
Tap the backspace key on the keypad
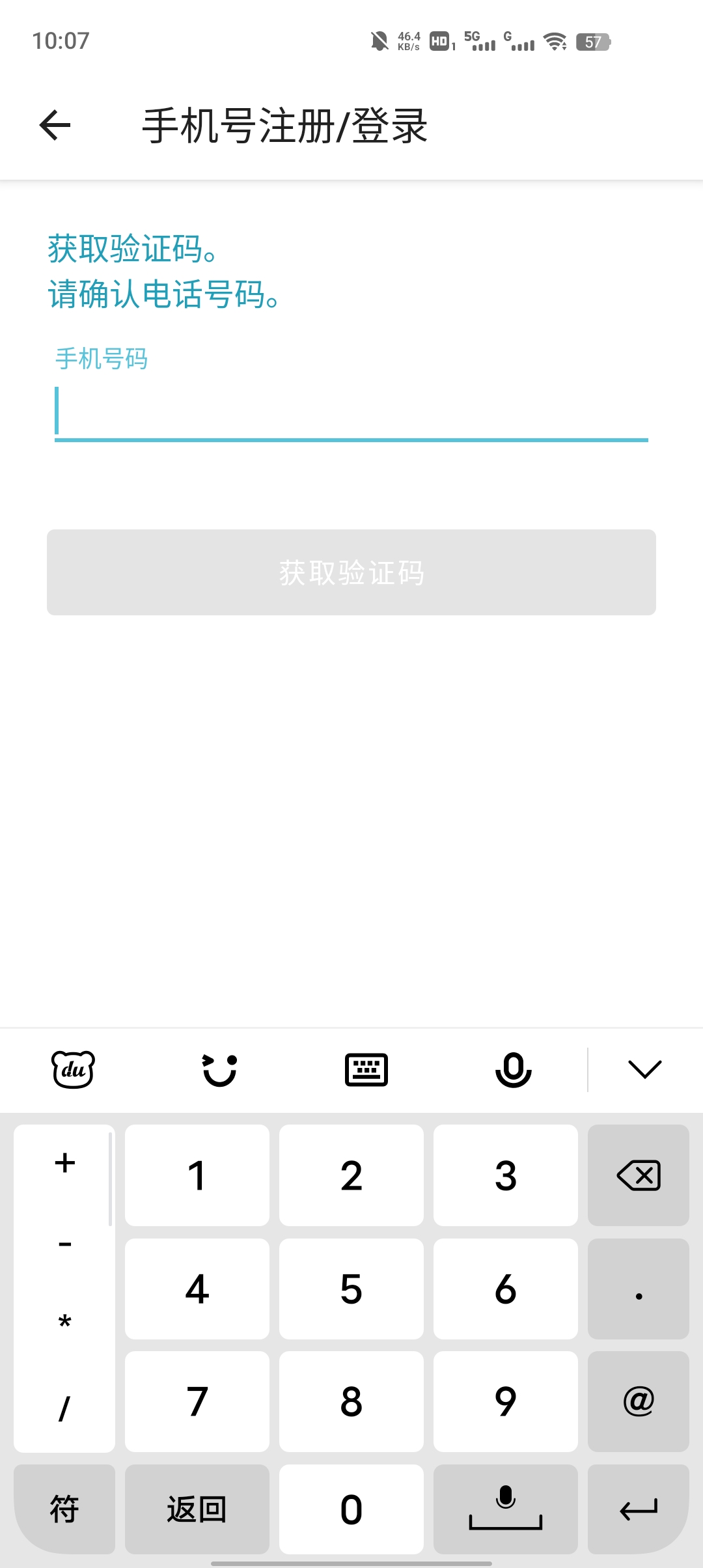pyautogui.click(x=637, y=1175)
